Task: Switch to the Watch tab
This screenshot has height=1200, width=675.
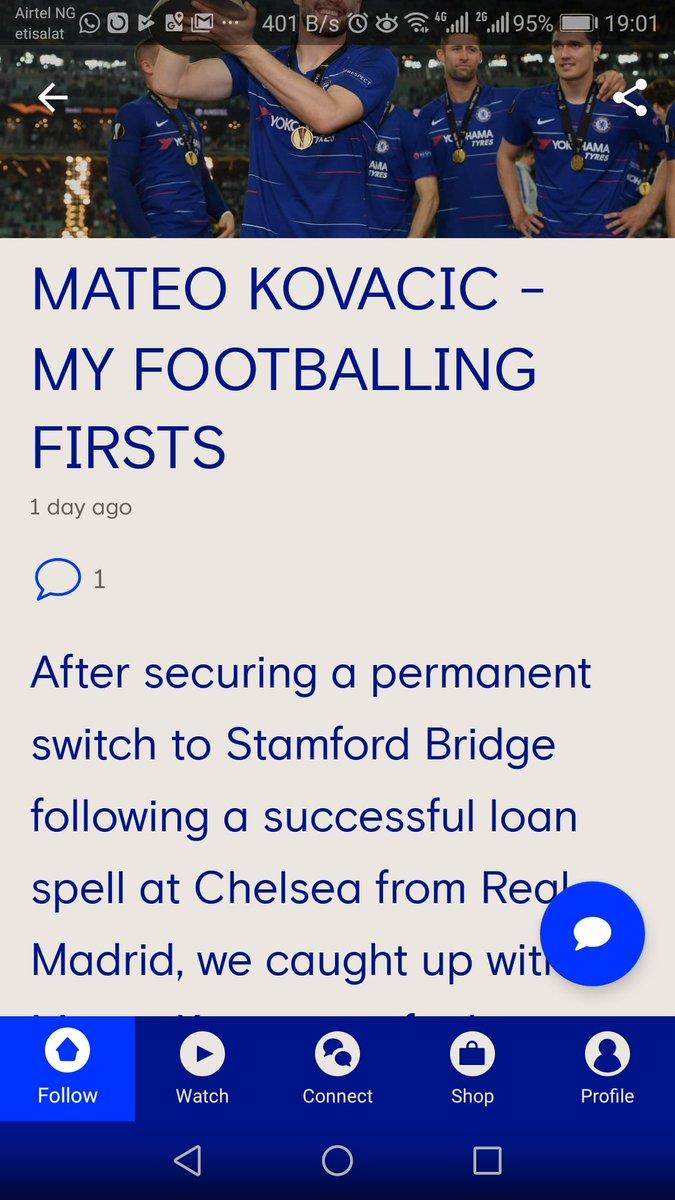Action: [202, 1069]
